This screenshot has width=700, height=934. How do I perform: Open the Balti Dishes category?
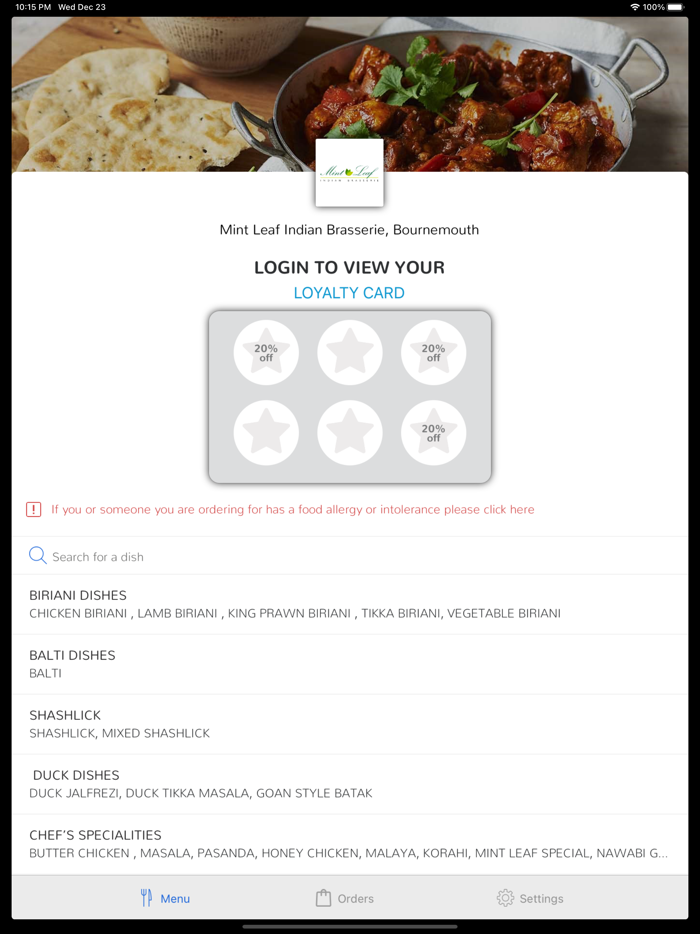[349, 664]
